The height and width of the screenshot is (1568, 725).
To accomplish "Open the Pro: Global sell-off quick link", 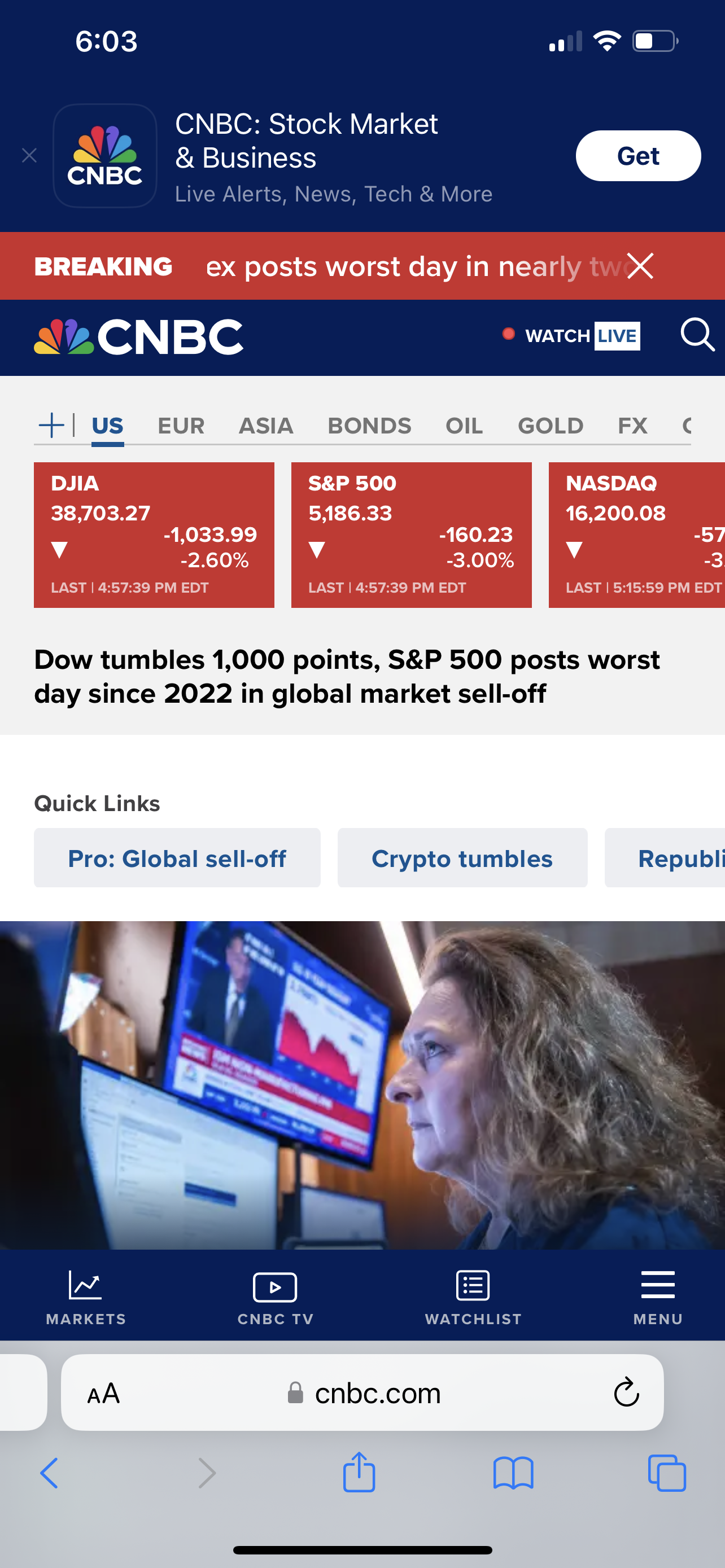I will [x=177, y=857].
